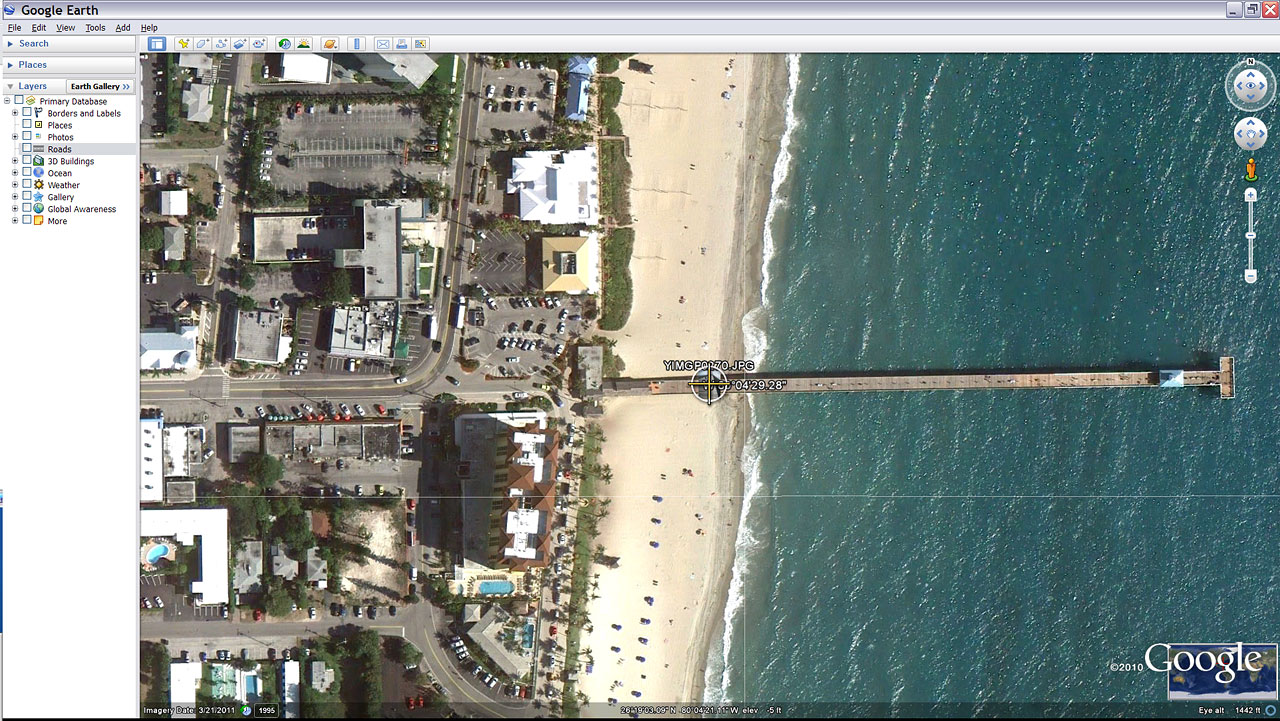The width and height of the screenshot is (1280, 721).
Task: Close the Google Earth window
Action: pyautogui.click(x=1269, y=9)
